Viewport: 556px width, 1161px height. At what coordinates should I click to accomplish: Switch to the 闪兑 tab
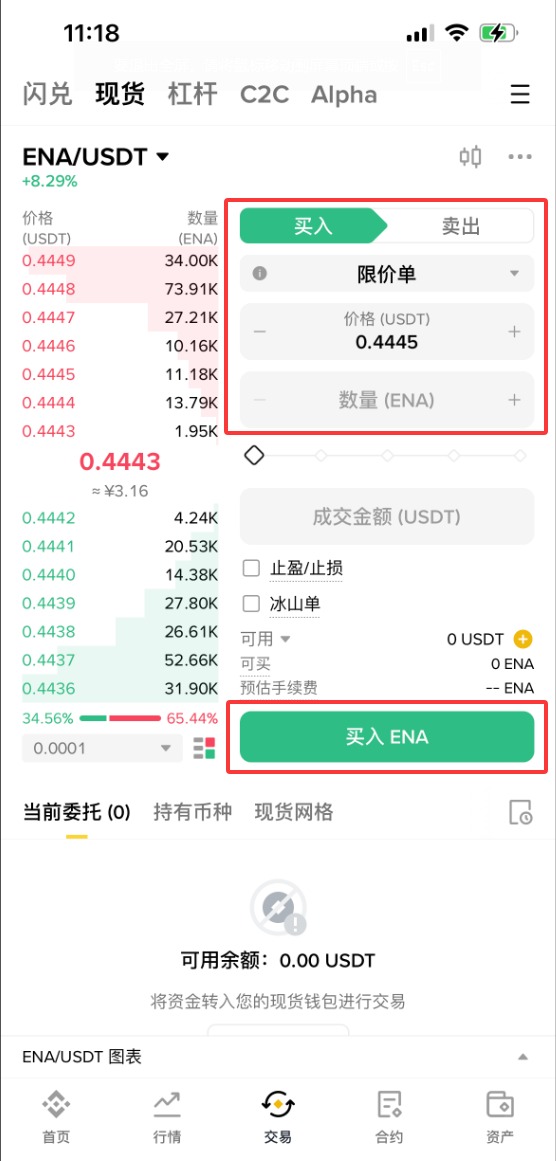click(x=47, y=95)
